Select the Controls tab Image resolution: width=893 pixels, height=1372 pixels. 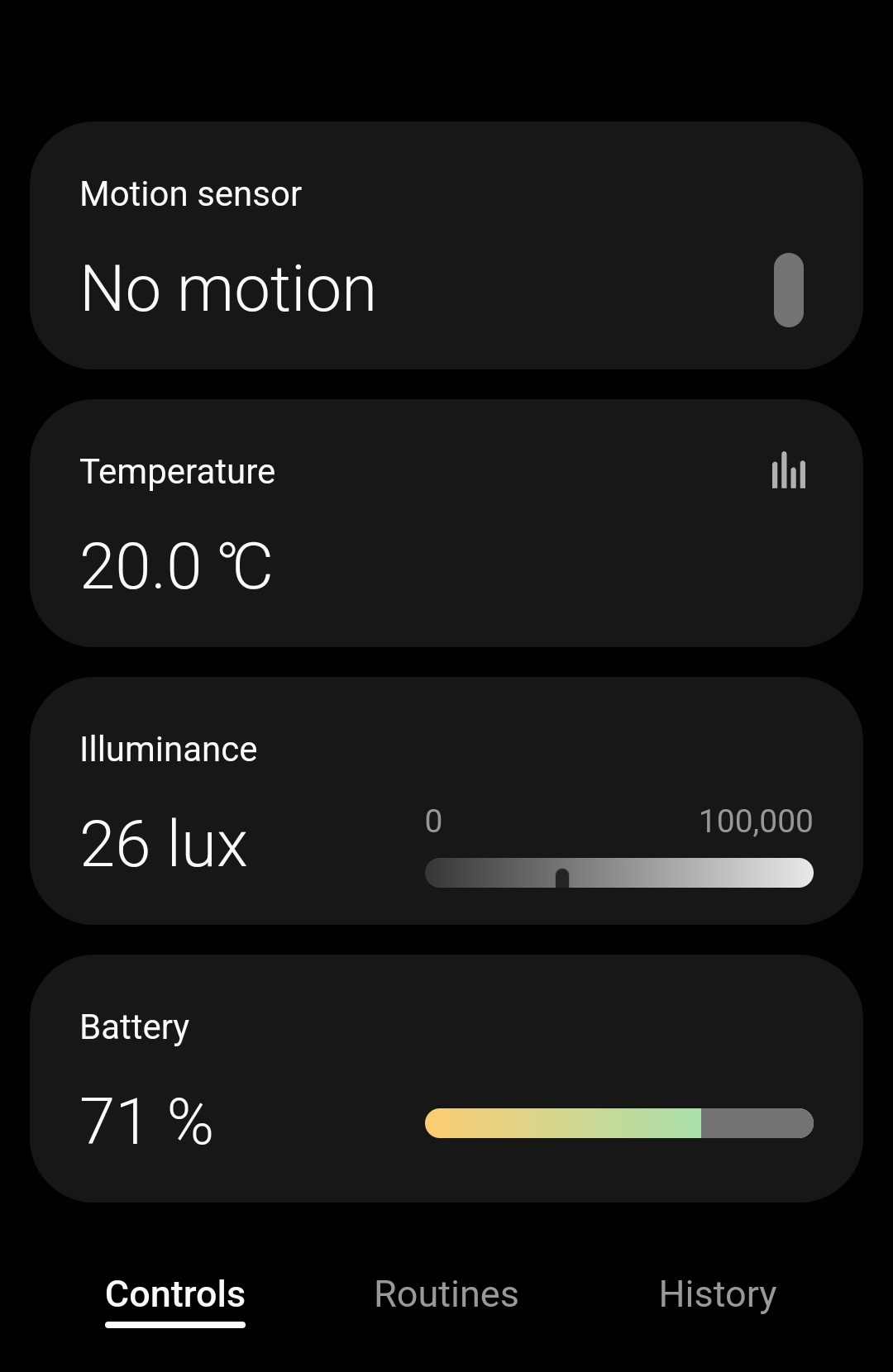pos(175,1294)
